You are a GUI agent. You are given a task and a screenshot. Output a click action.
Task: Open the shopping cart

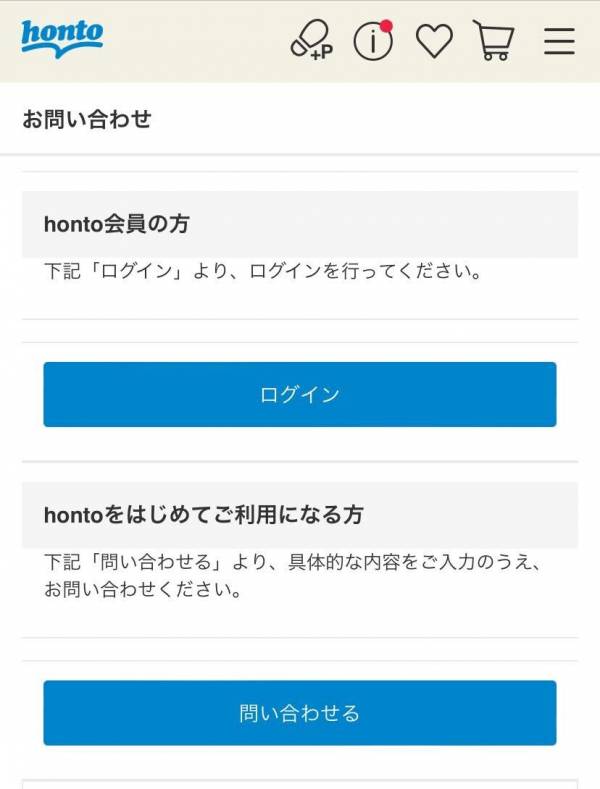494,41
